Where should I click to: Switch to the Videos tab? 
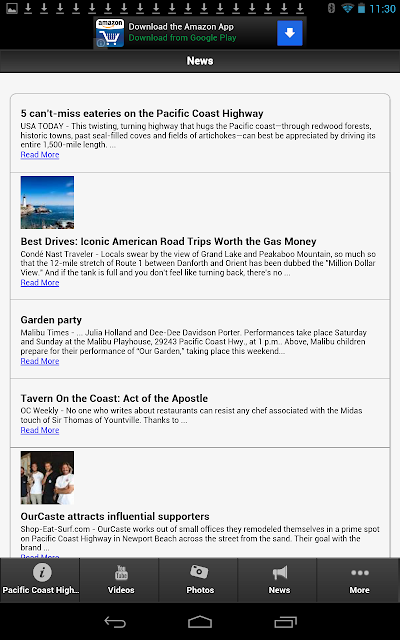point(120,580)
